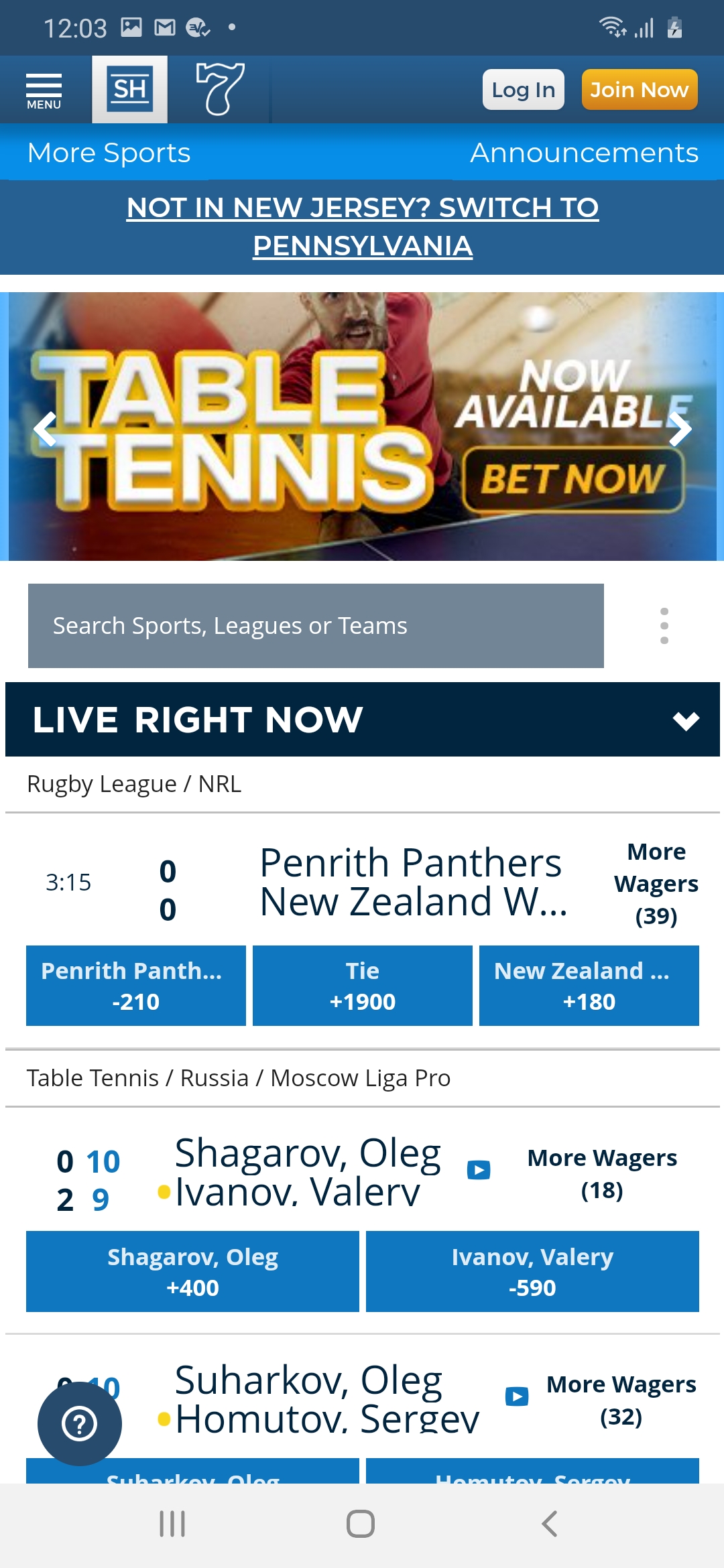This screenshot has width=724, height=1568.
Task: Focus the Search Sports, Leagues or Teams field
Action: tap(316, 626)
